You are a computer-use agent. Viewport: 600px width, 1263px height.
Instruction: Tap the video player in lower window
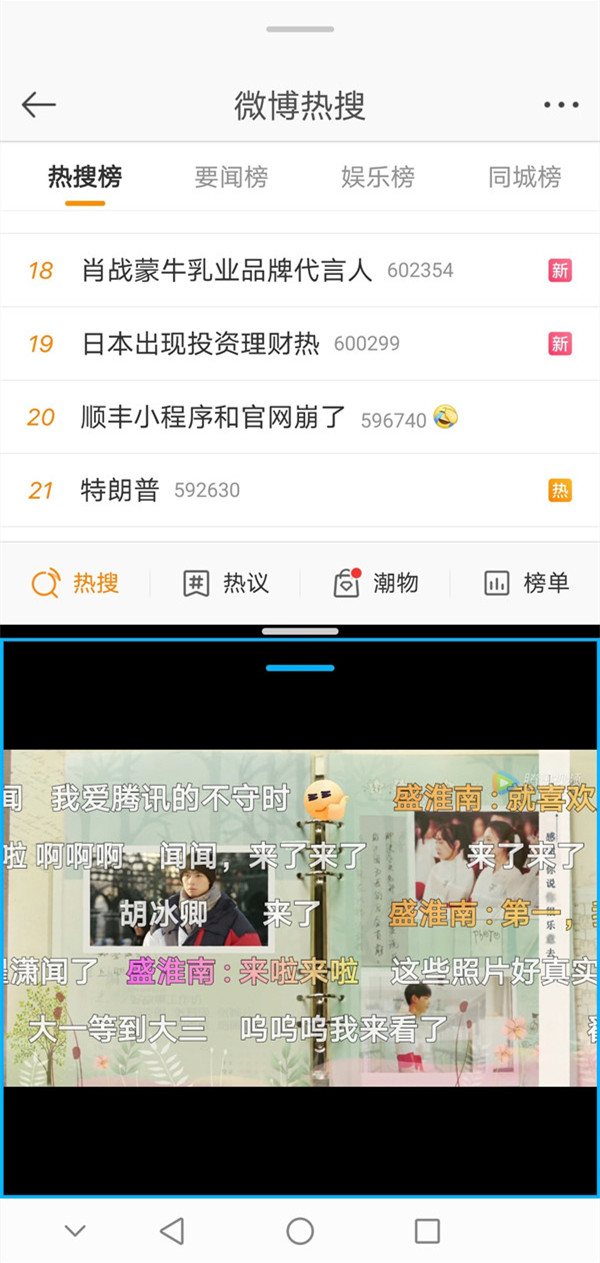point(300,917)
